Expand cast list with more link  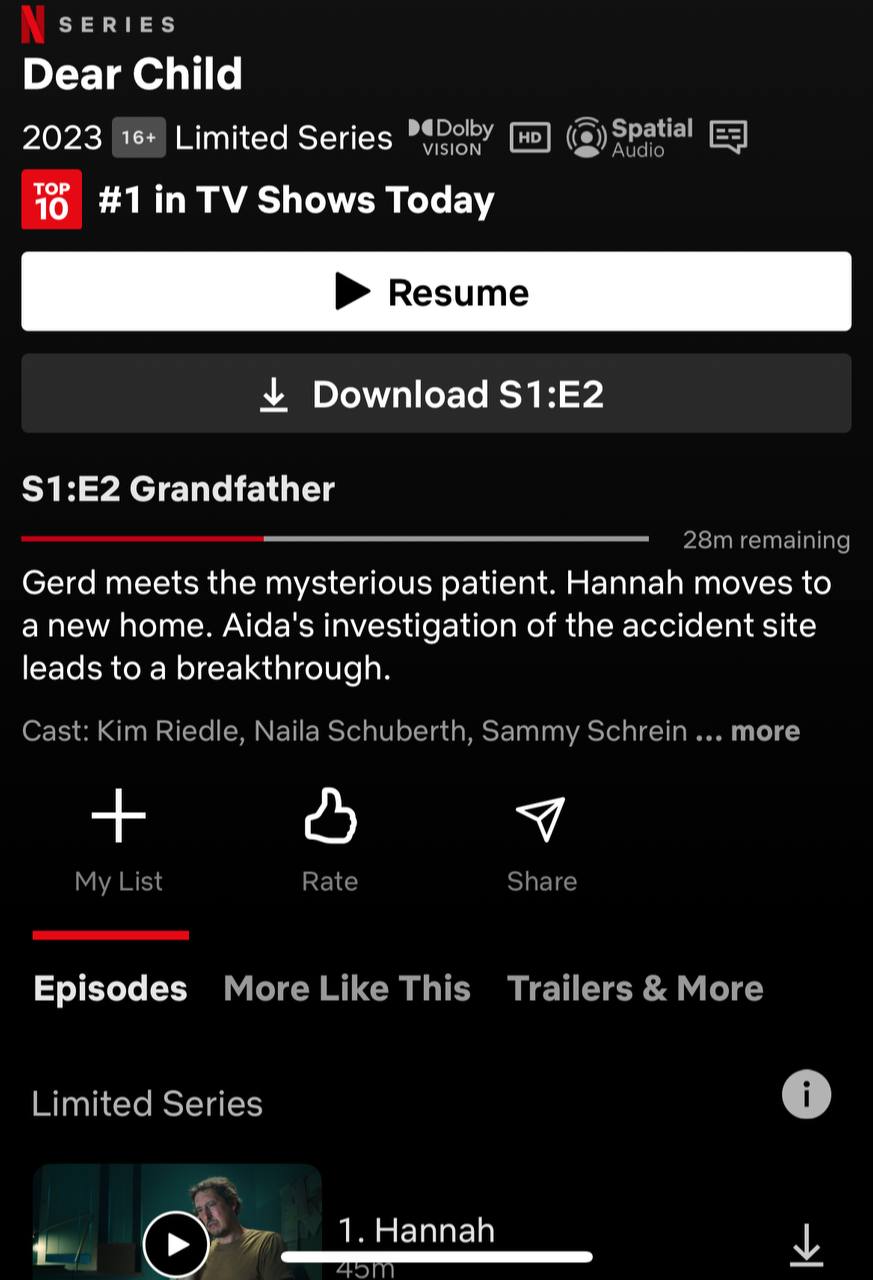764,731
